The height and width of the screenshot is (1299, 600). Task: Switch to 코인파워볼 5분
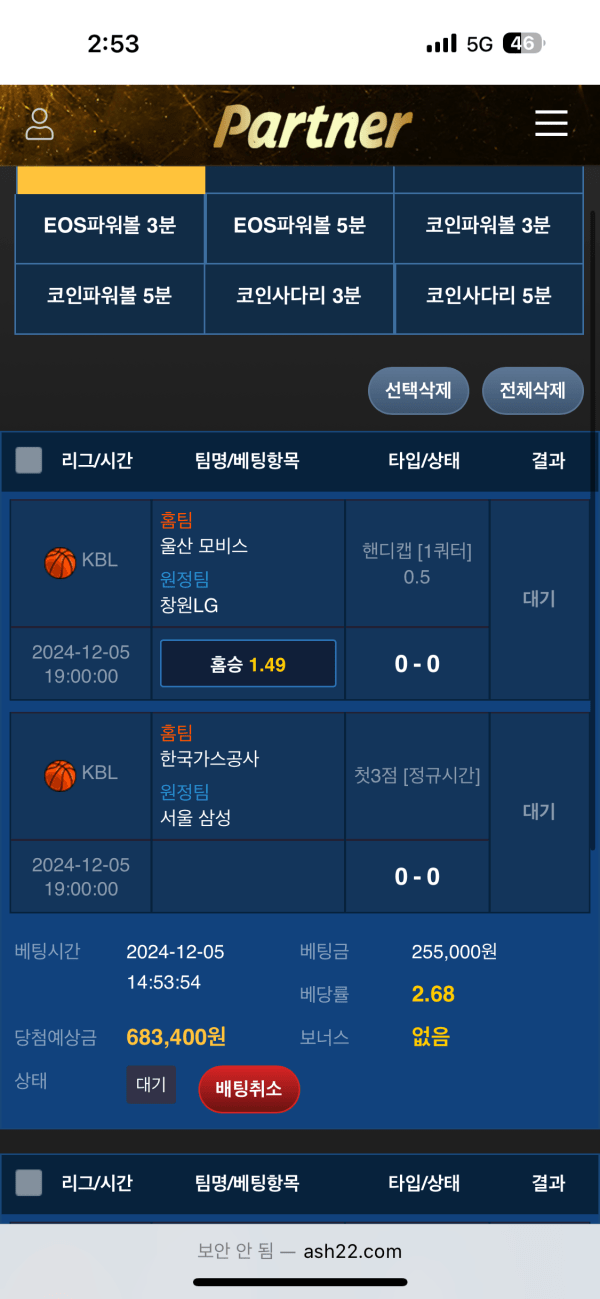110,296
